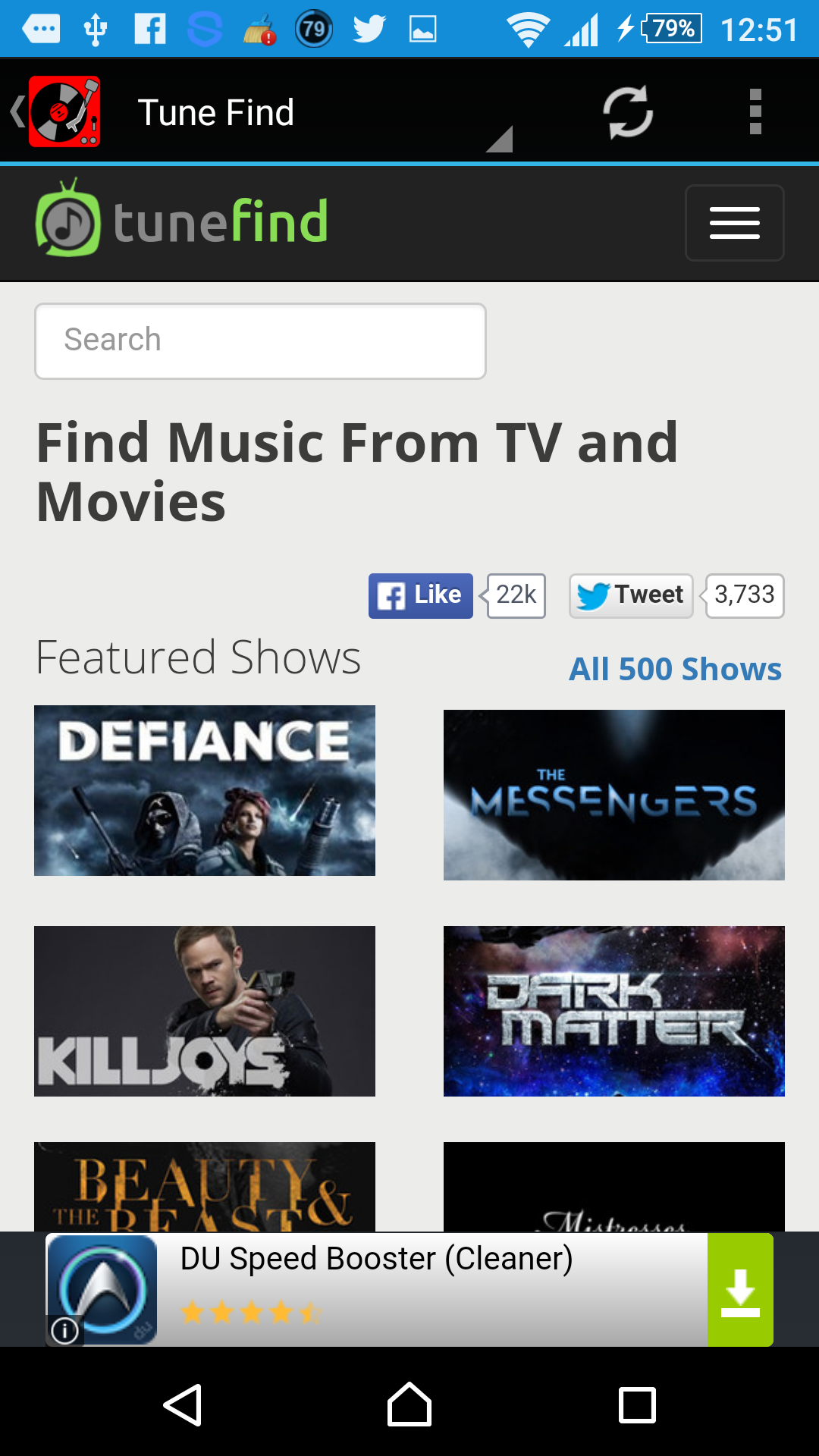Open the tunefind hamburger navigation menu

click(733, 222)
